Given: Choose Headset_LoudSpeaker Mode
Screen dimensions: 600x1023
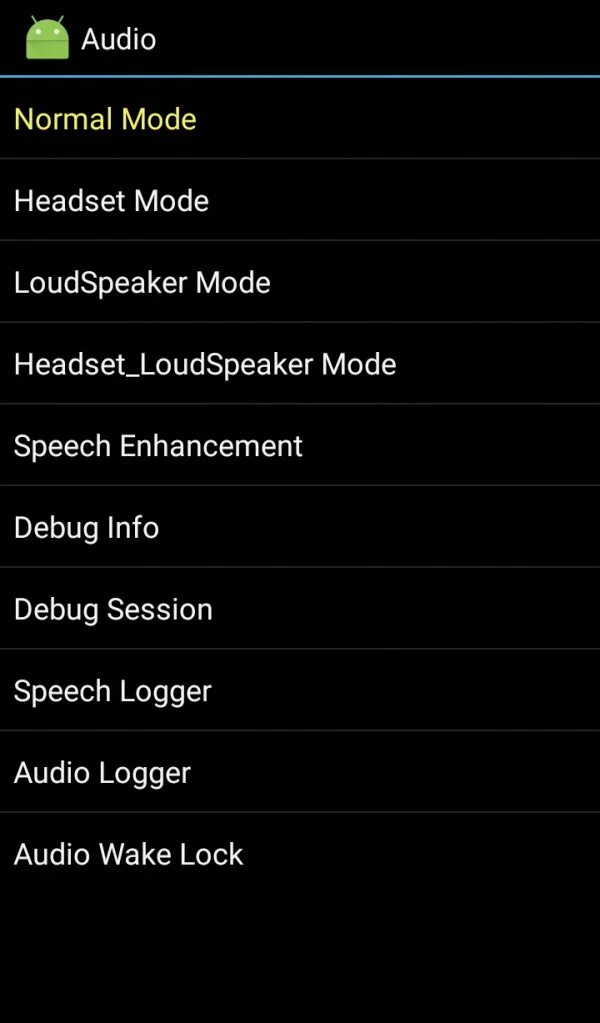Looking at the screenshot, I should click(x=300, y=363).
